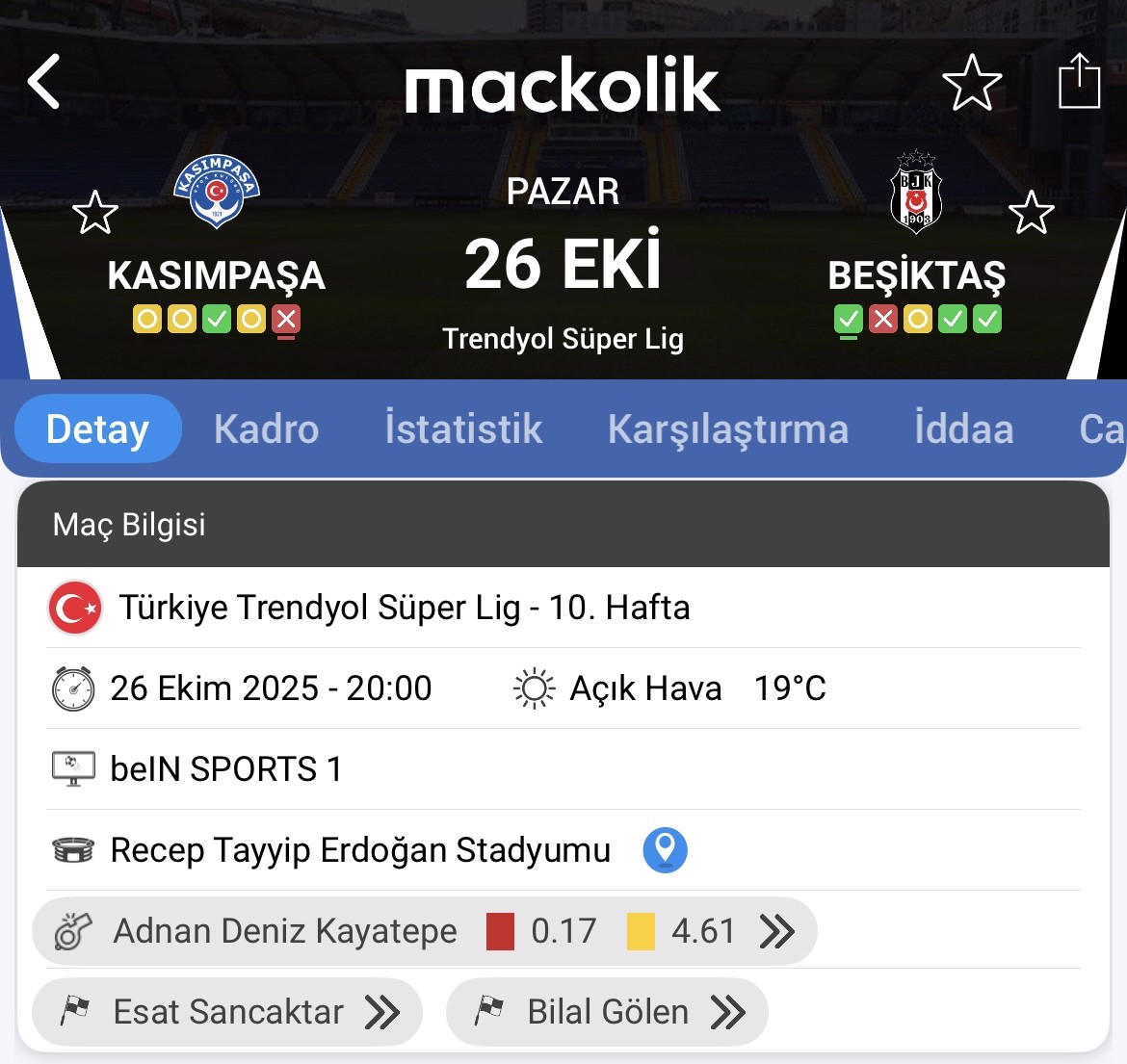View assistant referee Bilal Gölen
Image resolution: width=1127 pixels, height=1064 pixels.
click(607, 1012)
